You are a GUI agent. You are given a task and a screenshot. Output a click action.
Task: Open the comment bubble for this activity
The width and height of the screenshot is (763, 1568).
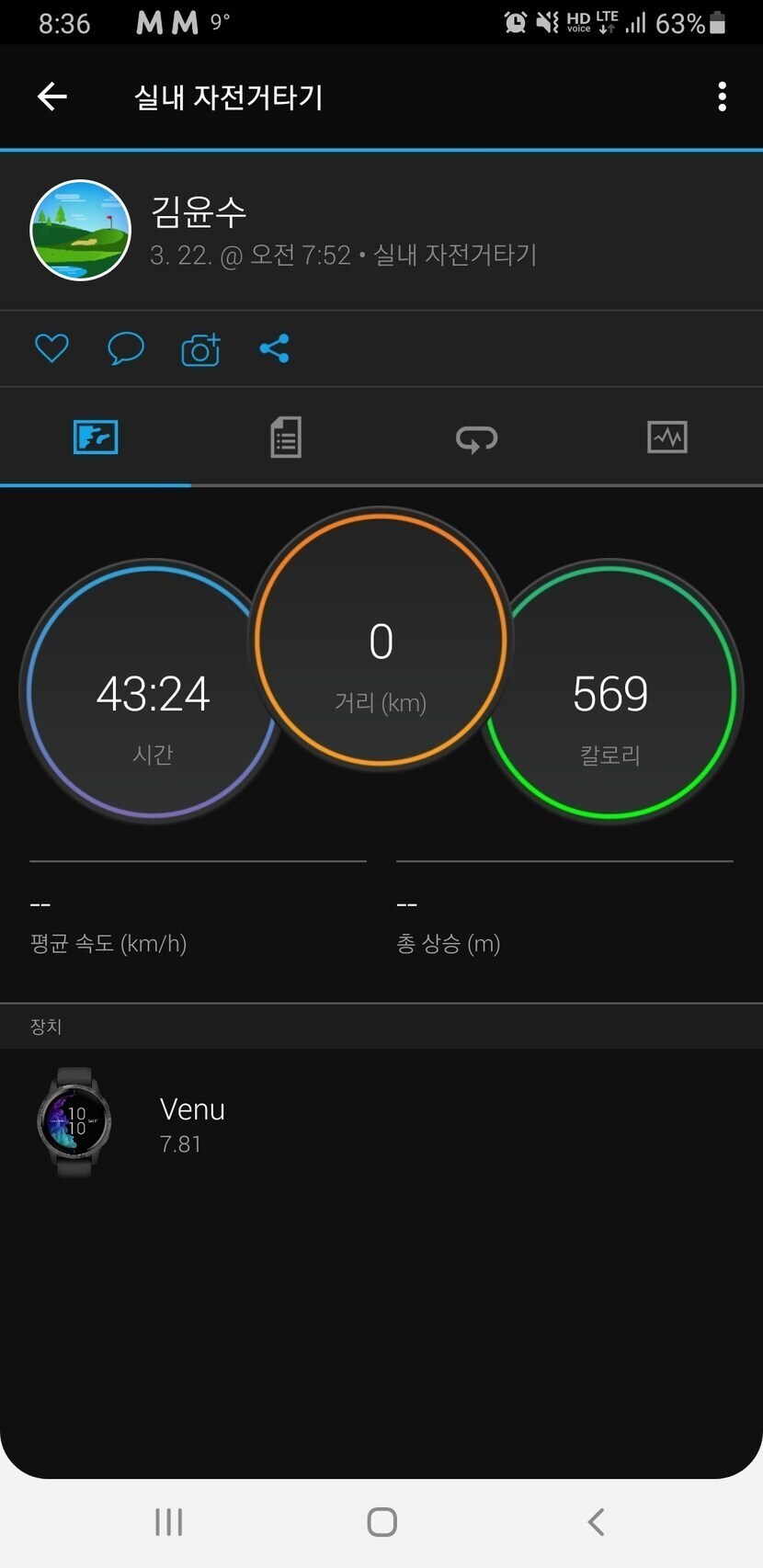[126, 348]
